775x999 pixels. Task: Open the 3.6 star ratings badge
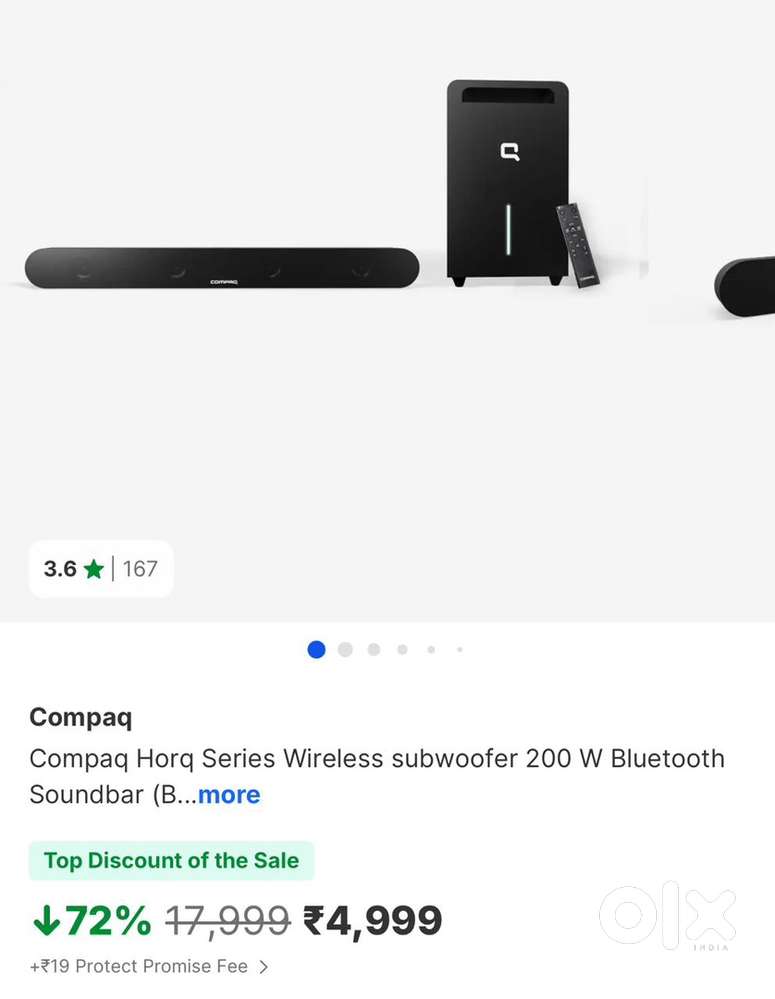pyautogui.click(x=100, y=569)
